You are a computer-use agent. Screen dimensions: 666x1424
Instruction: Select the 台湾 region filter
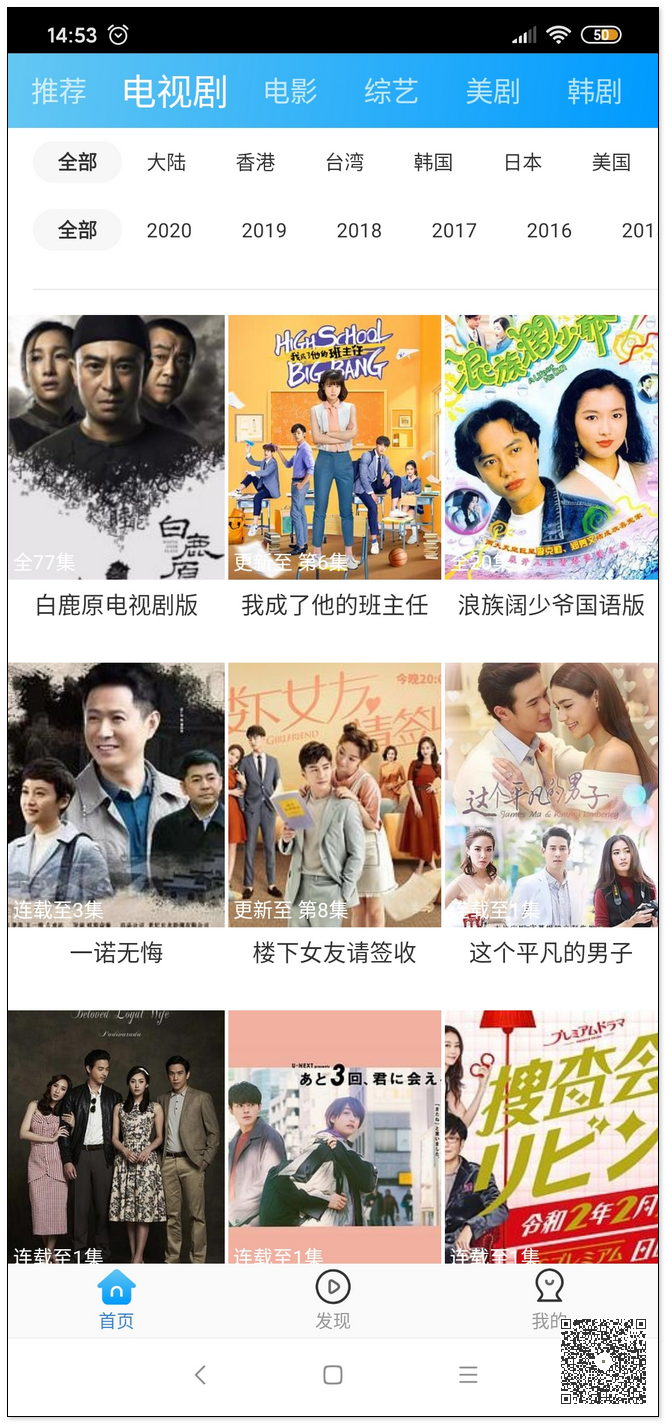point(344,162)
